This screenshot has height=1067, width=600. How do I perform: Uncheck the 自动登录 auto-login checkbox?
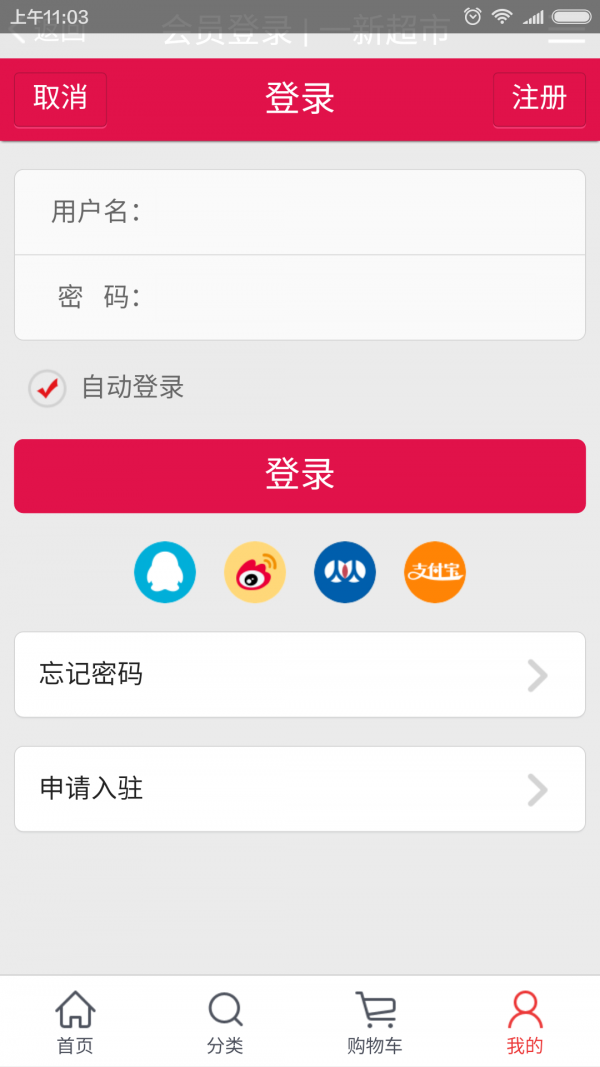click(47, 388)
